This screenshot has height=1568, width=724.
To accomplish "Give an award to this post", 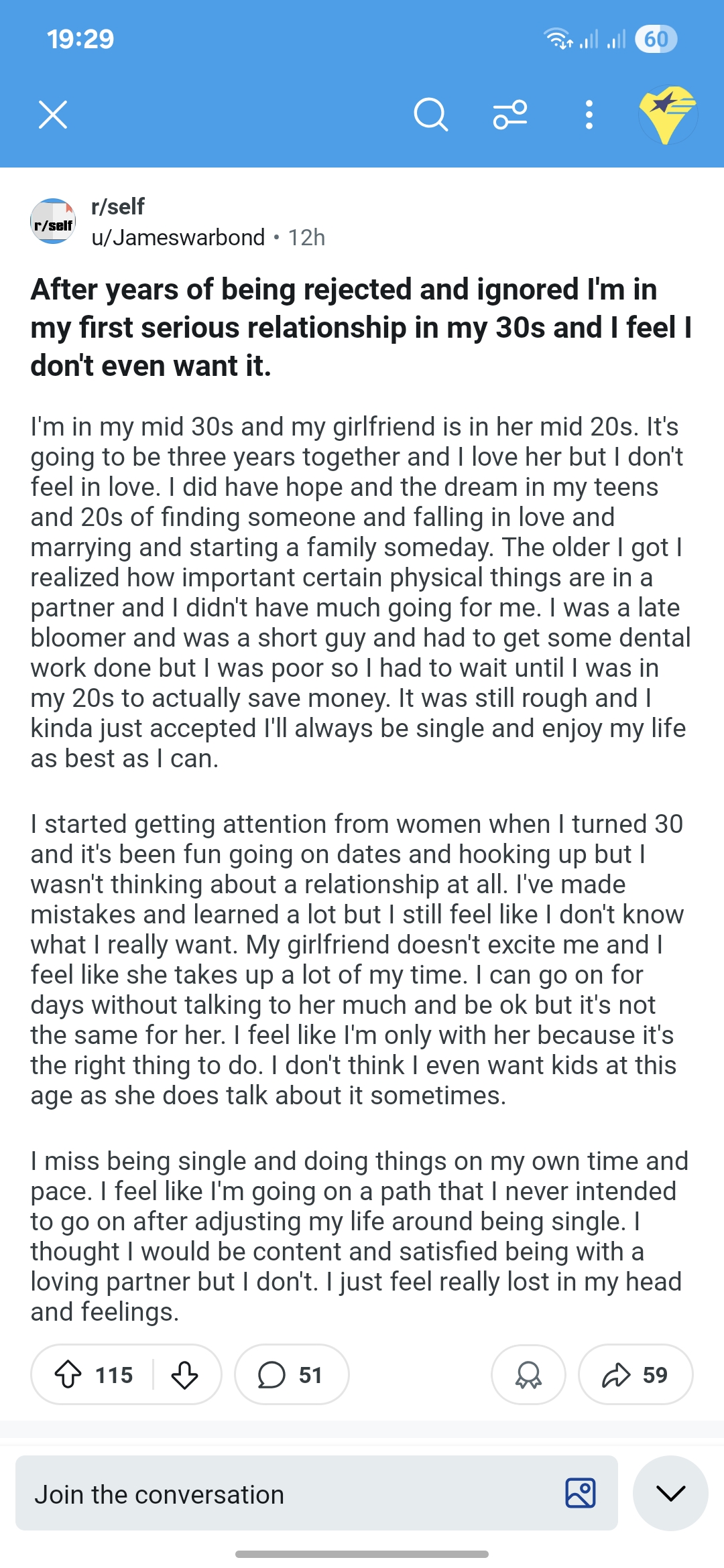I will (x=528, y=1375).
